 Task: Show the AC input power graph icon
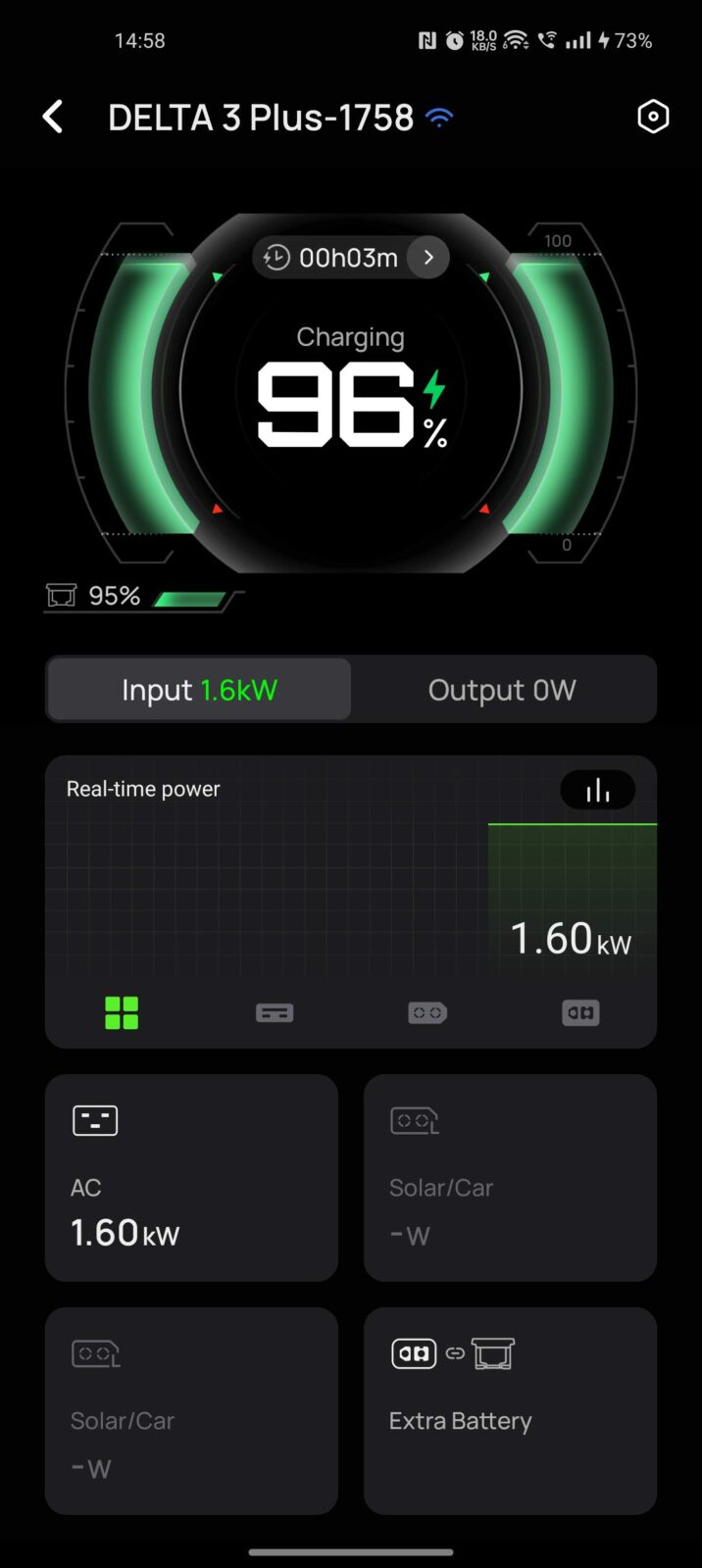tap(275, 1013)
